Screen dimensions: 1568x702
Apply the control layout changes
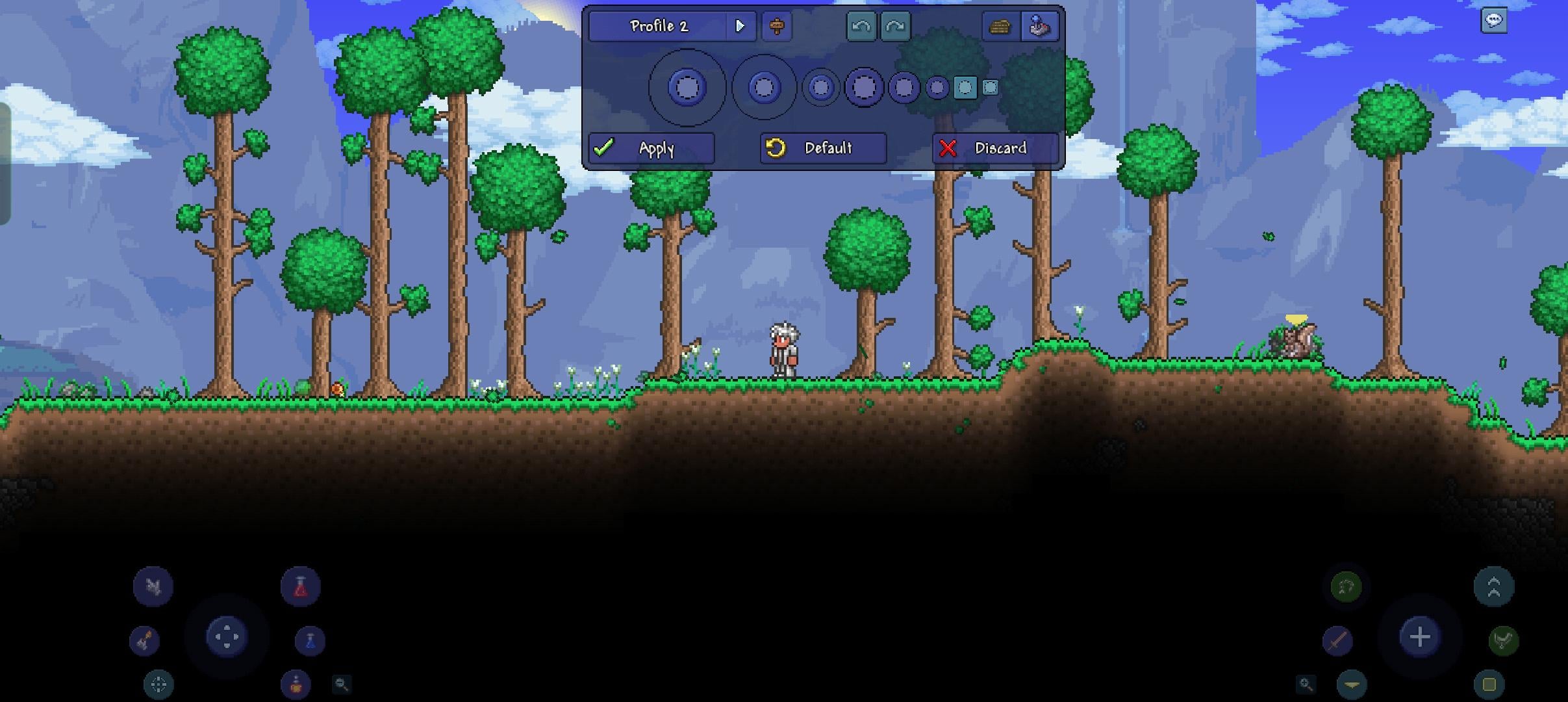tap(651, 148)
